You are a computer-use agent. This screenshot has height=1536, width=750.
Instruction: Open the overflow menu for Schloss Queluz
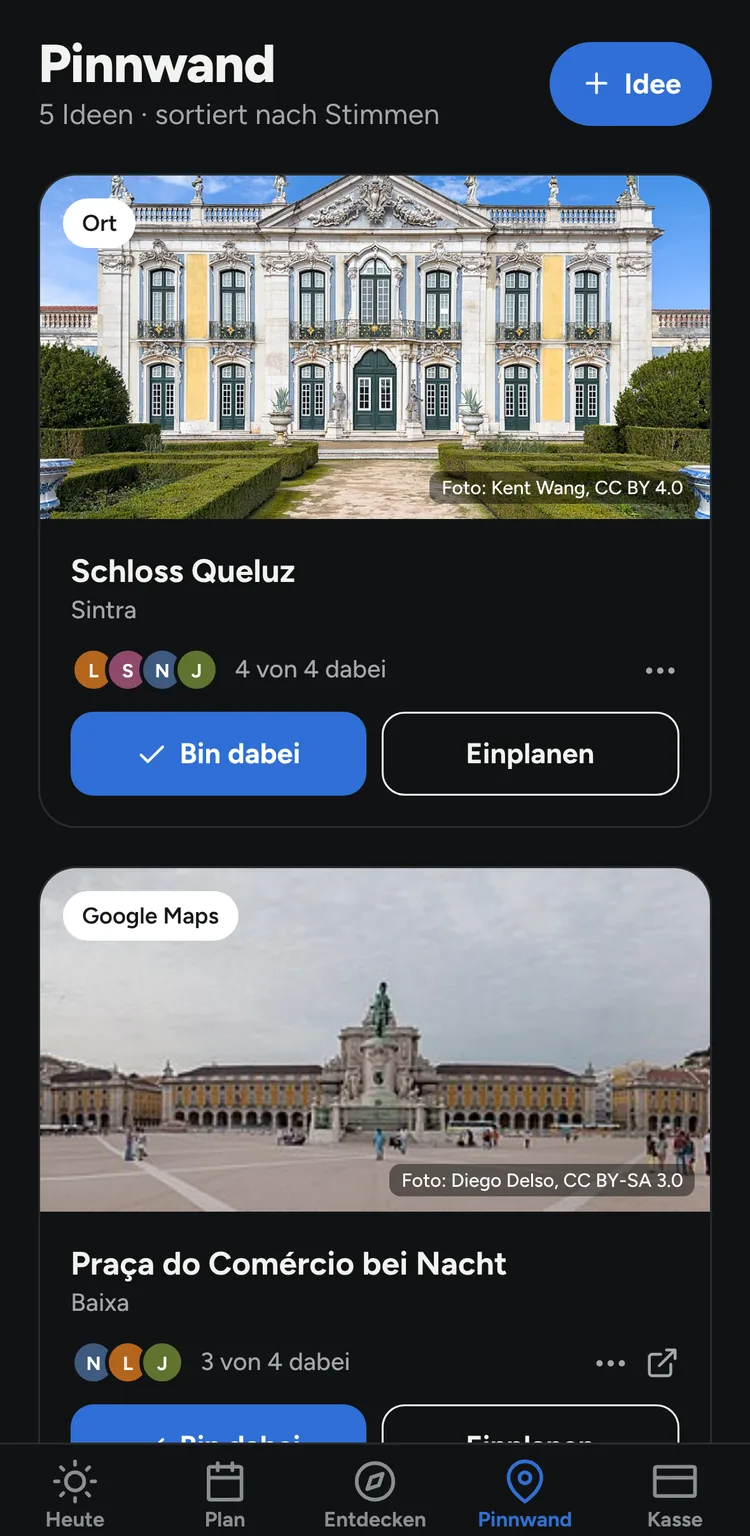[660, 670]
